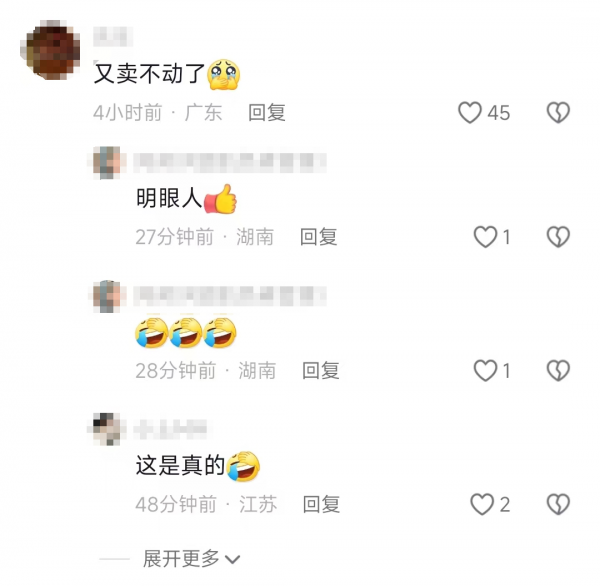Like the reply 这是真的
Viewport: 600px width, 586px height.
coord(483,504)
